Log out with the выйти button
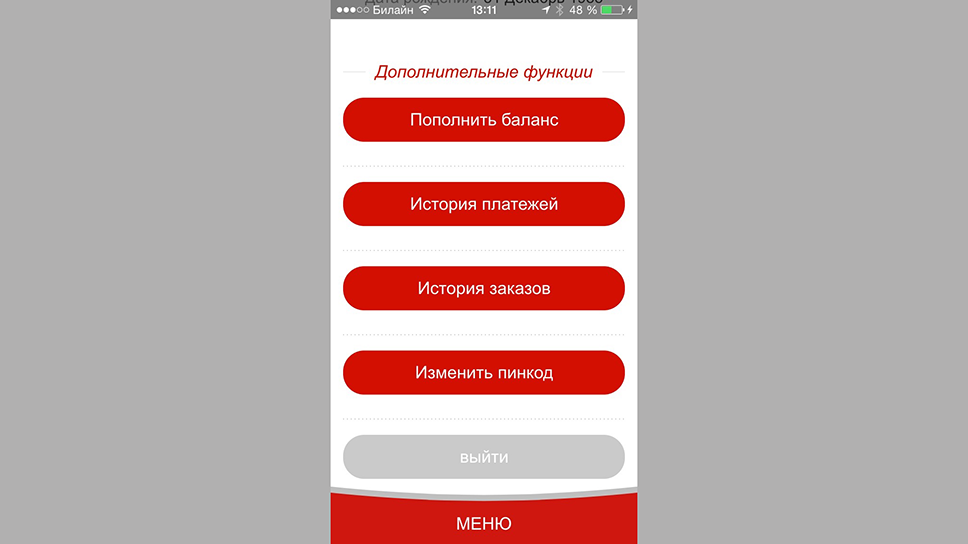968x544 pixels. pos(484,457)
